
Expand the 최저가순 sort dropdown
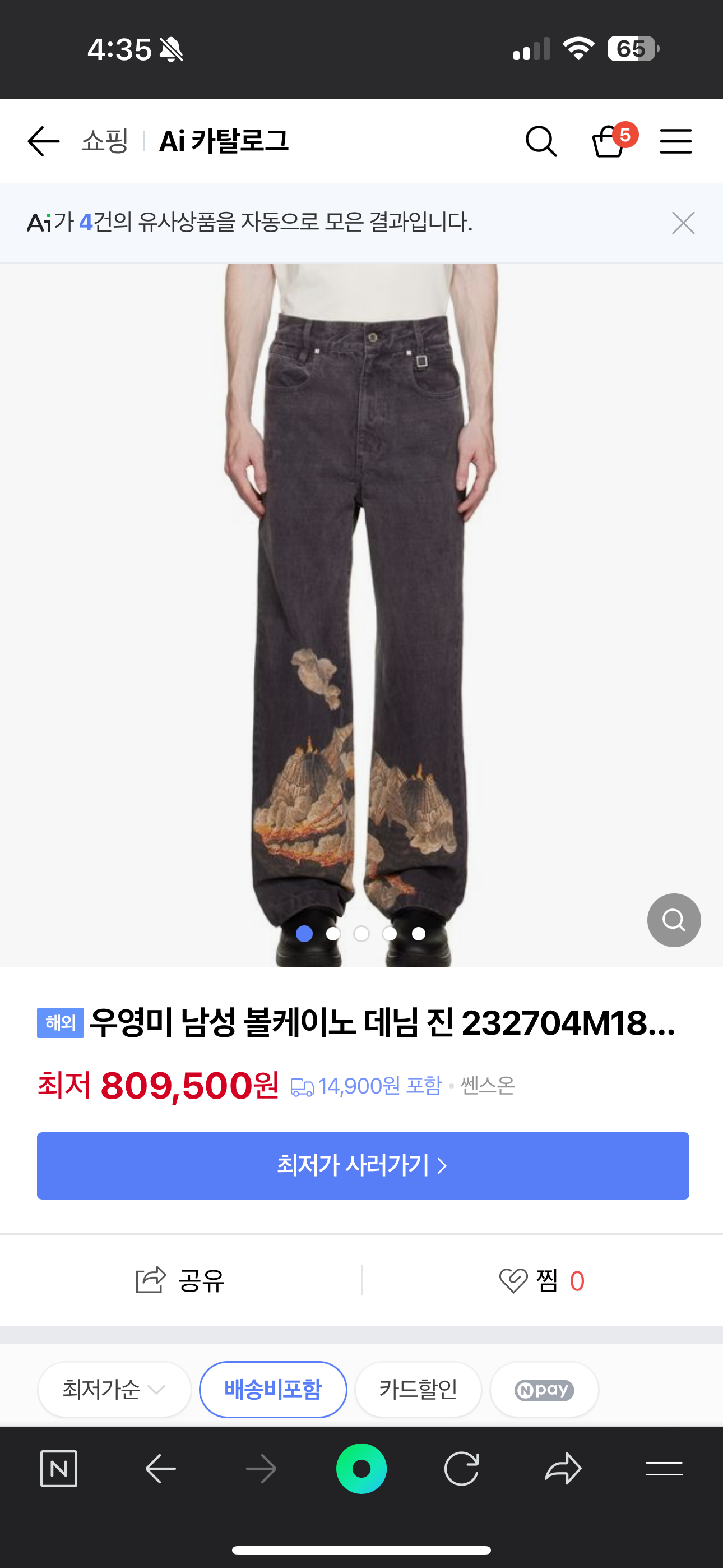click(114, 1390)
